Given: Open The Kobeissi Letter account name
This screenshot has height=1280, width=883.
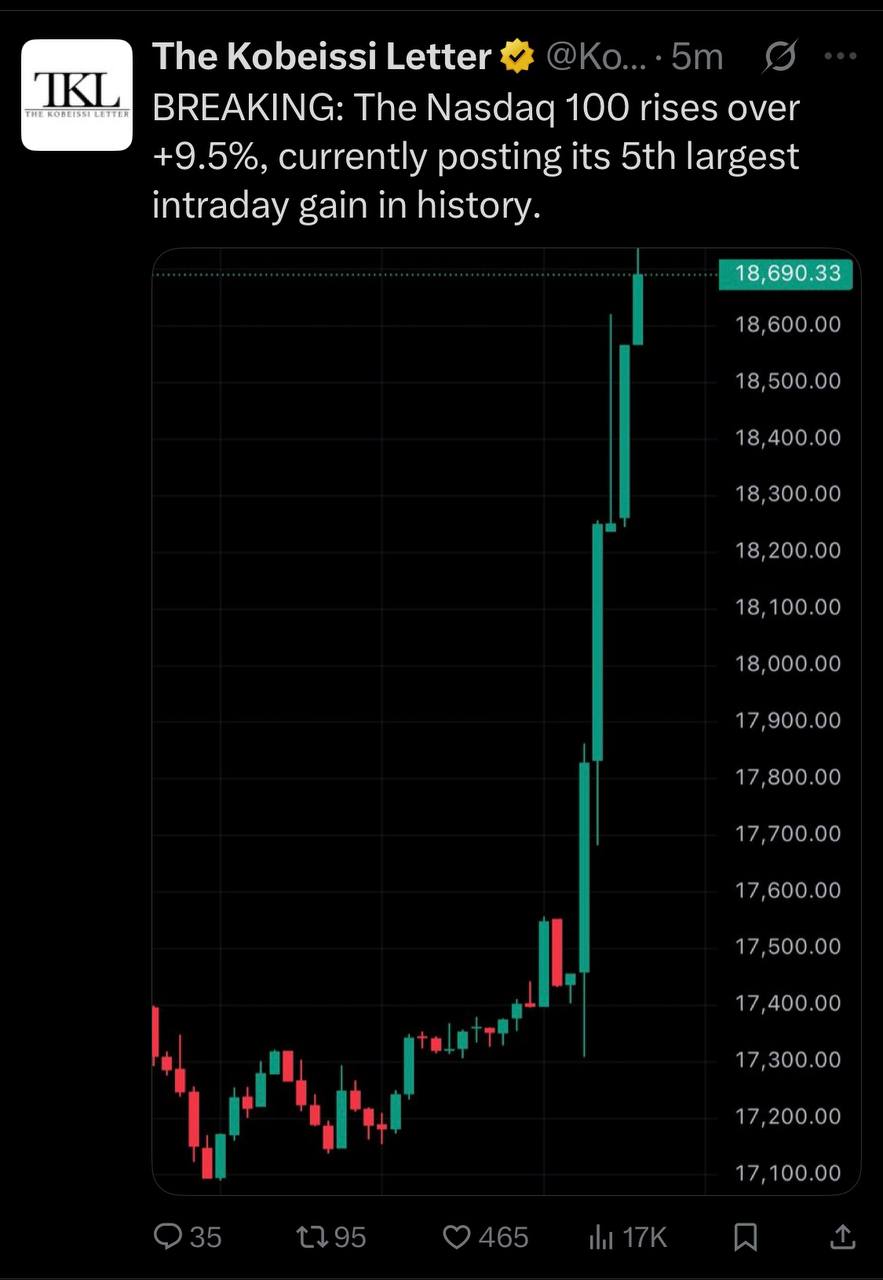Looking at the screenshot, I should [x=322, y=57].
